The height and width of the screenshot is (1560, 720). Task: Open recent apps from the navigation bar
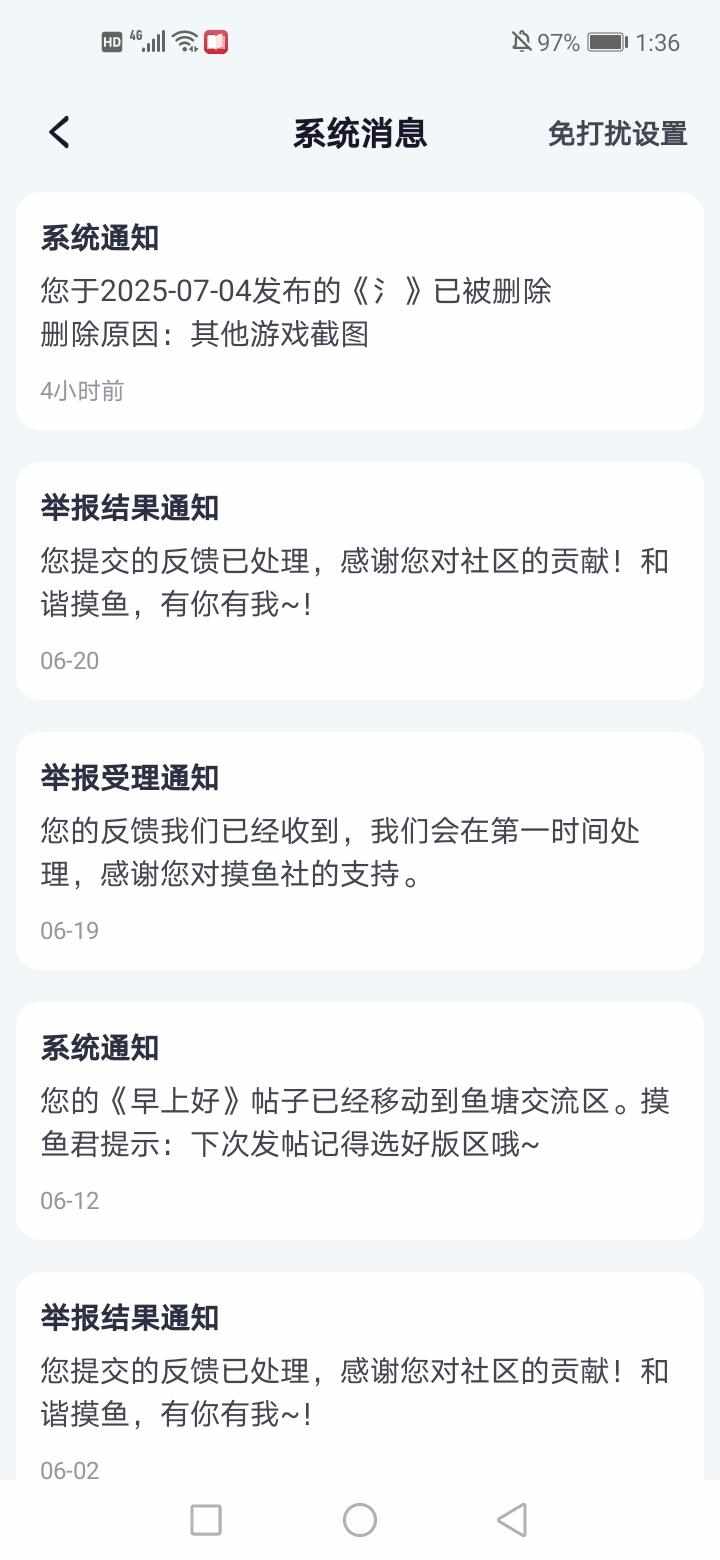pos(206,1520)
